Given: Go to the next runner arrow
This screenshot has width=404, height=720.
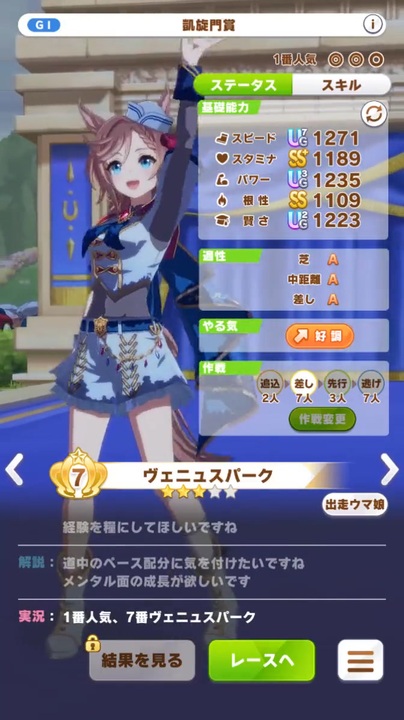Looking at the screenshot, I should (x=389, y=470).
